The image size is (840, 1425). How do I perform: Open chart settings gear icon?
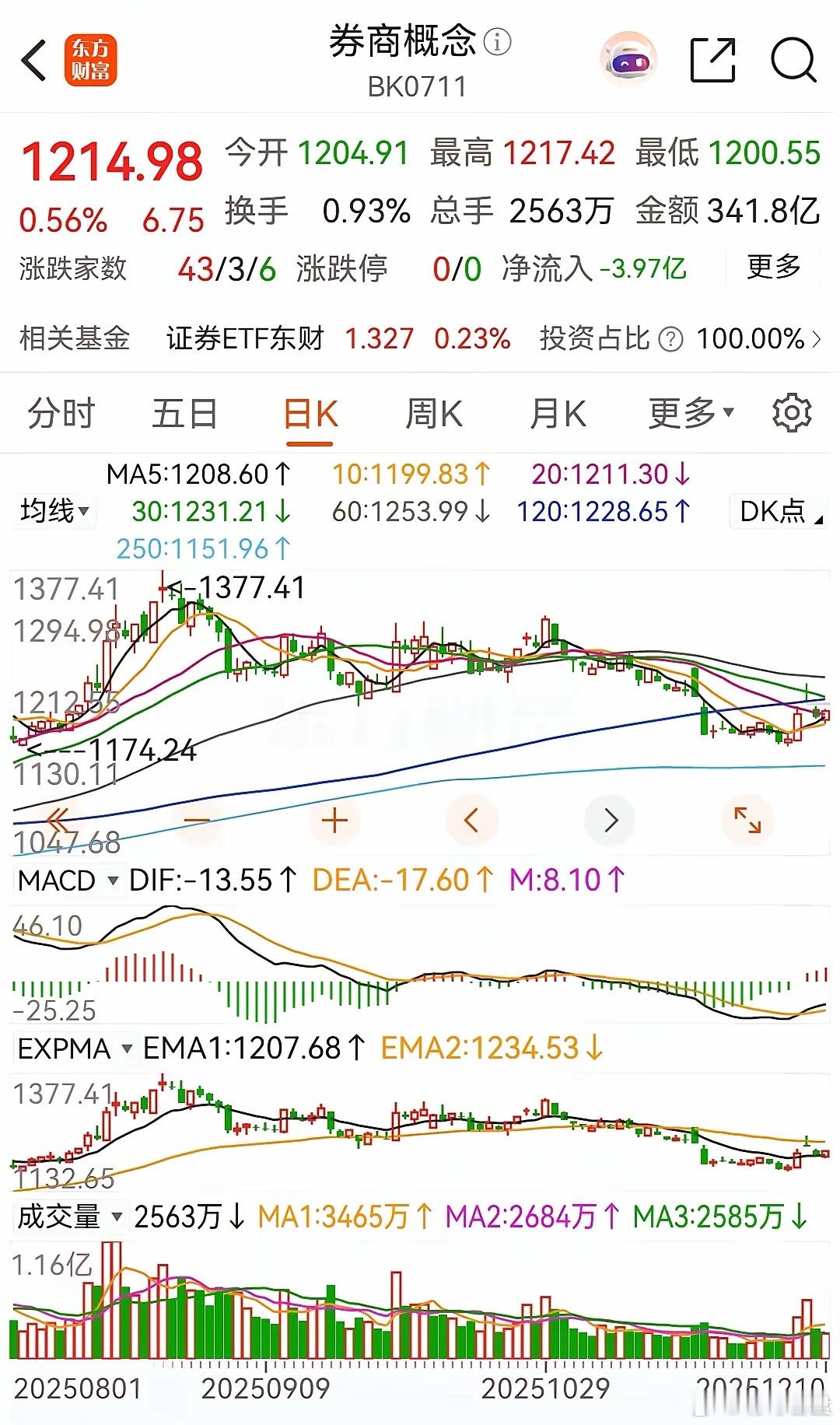(x=792, y=412)
